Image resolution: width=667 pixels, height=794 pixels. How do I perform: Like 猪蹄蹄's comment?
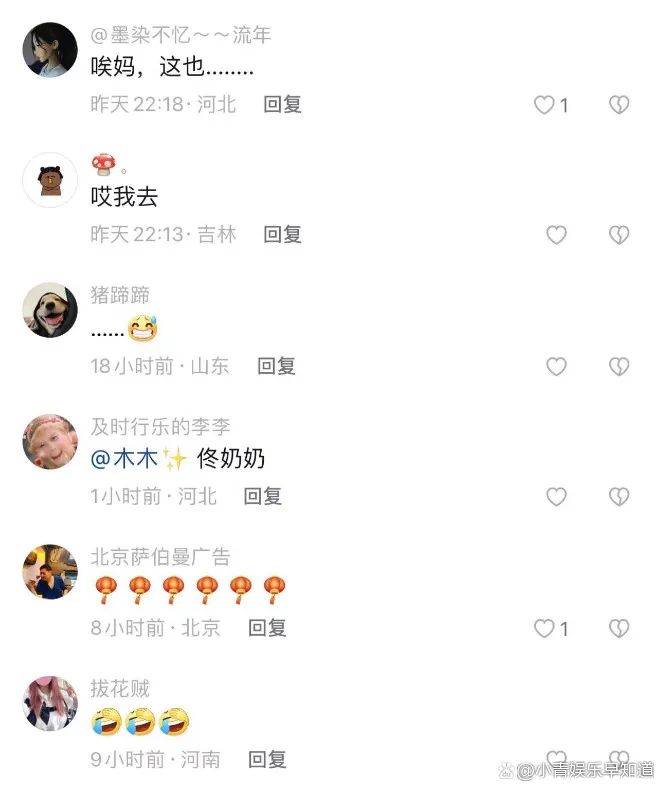(556, 367)
